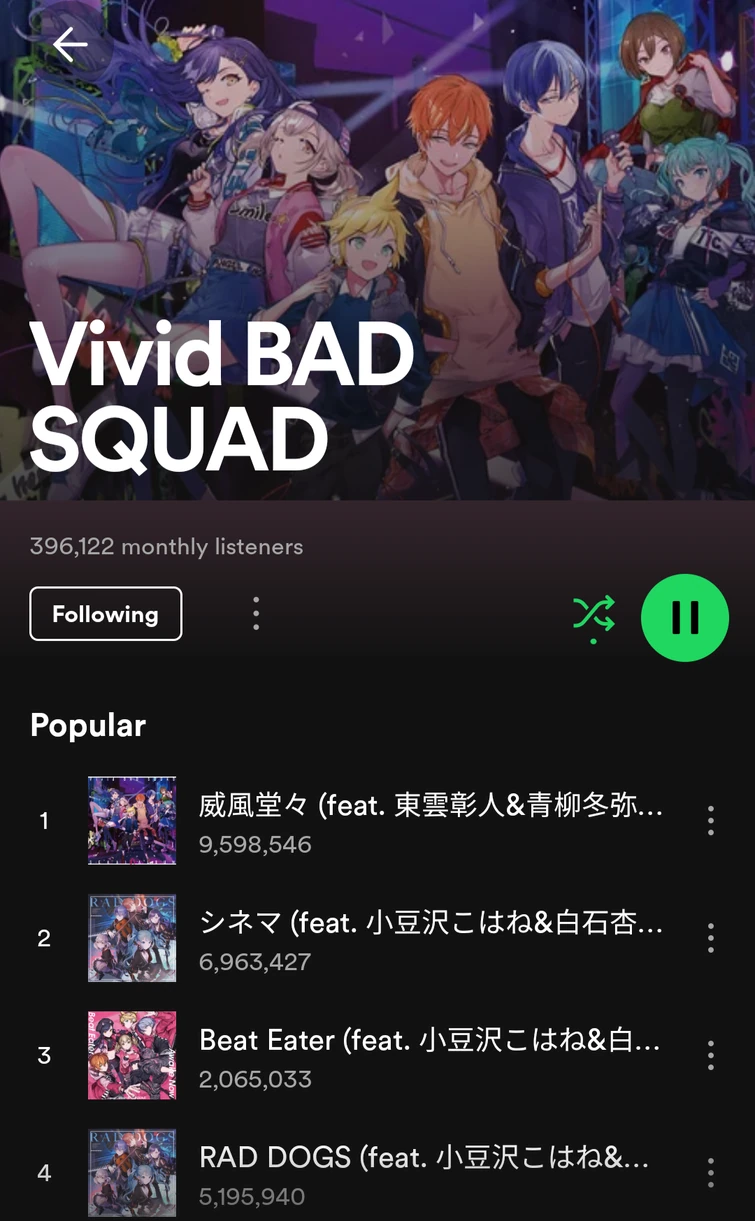The image size is (755, 1221).
Task: Open more options for RAD DOGS
Action: (710, 1172)
